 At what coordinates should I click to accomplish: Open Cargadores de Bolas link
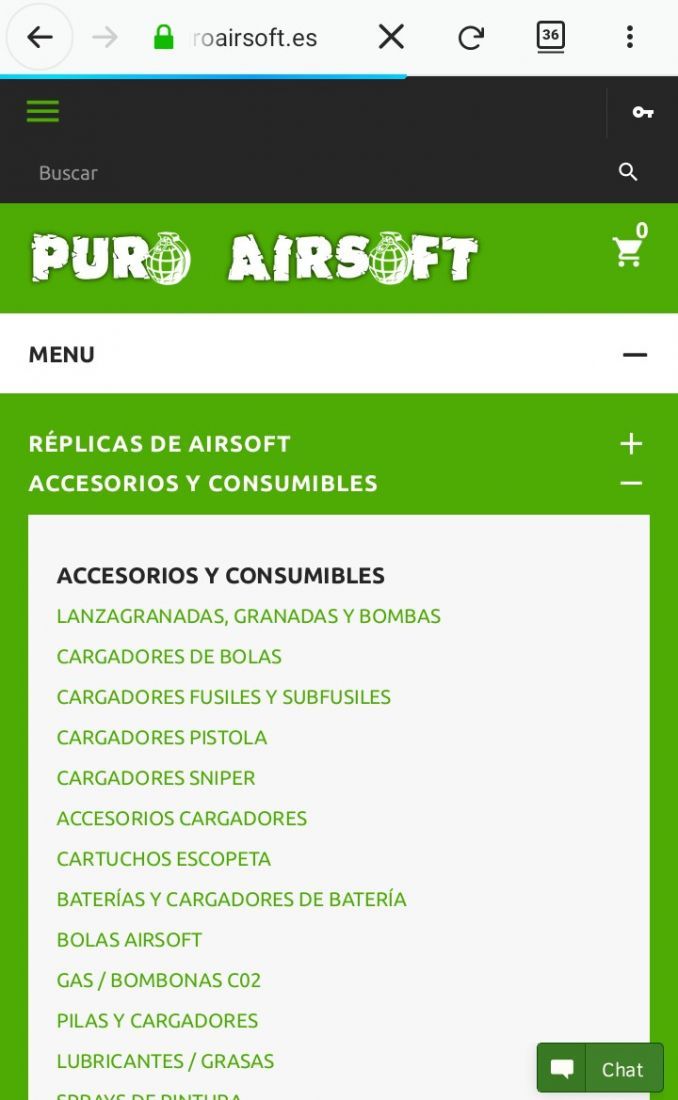169,657
